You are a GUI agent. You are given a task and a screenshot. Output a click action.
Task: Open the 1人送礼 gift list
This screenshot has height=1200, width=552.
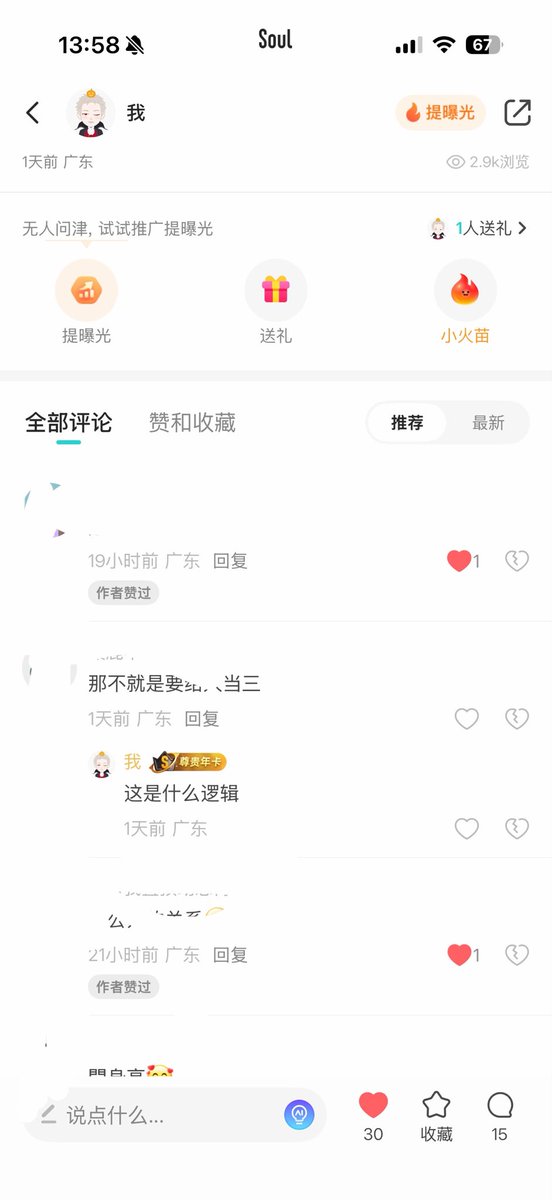pos(478,228)
